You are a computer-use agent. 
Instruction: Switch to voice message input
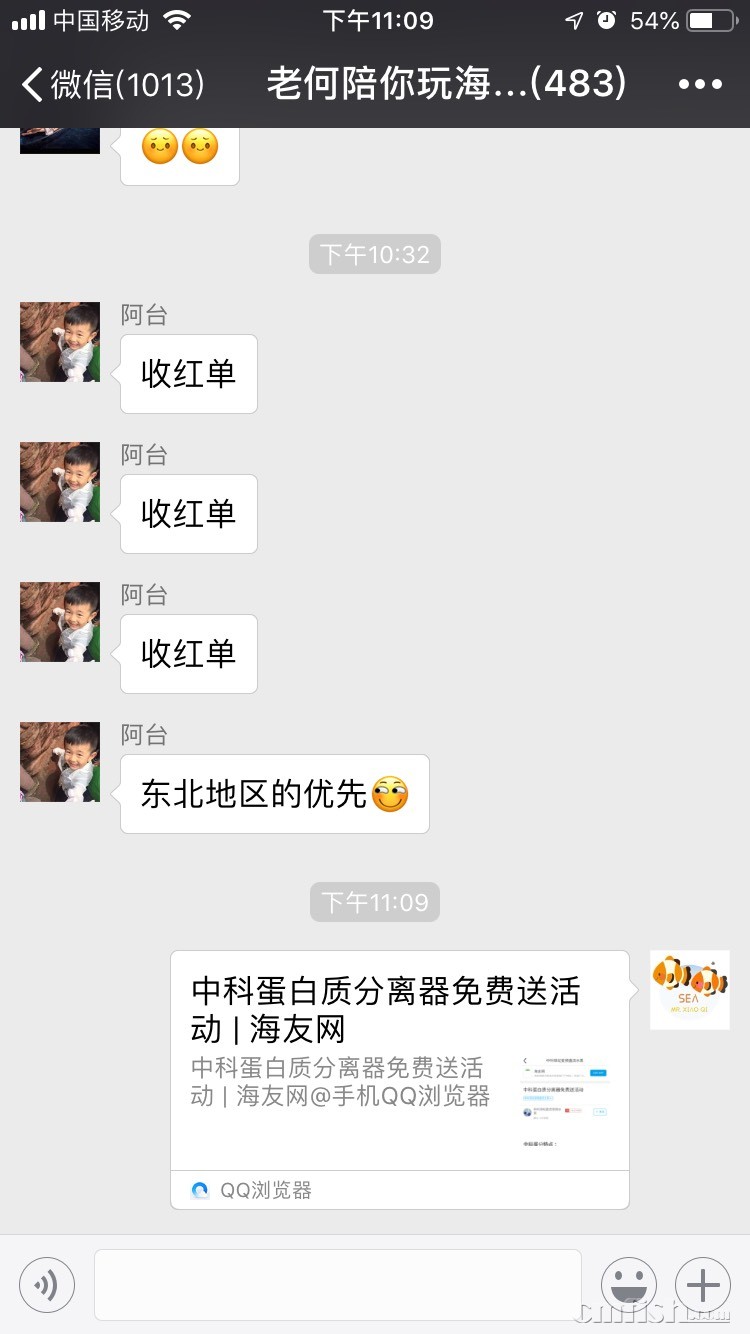pyautogui.click(x=46, y=1284)
